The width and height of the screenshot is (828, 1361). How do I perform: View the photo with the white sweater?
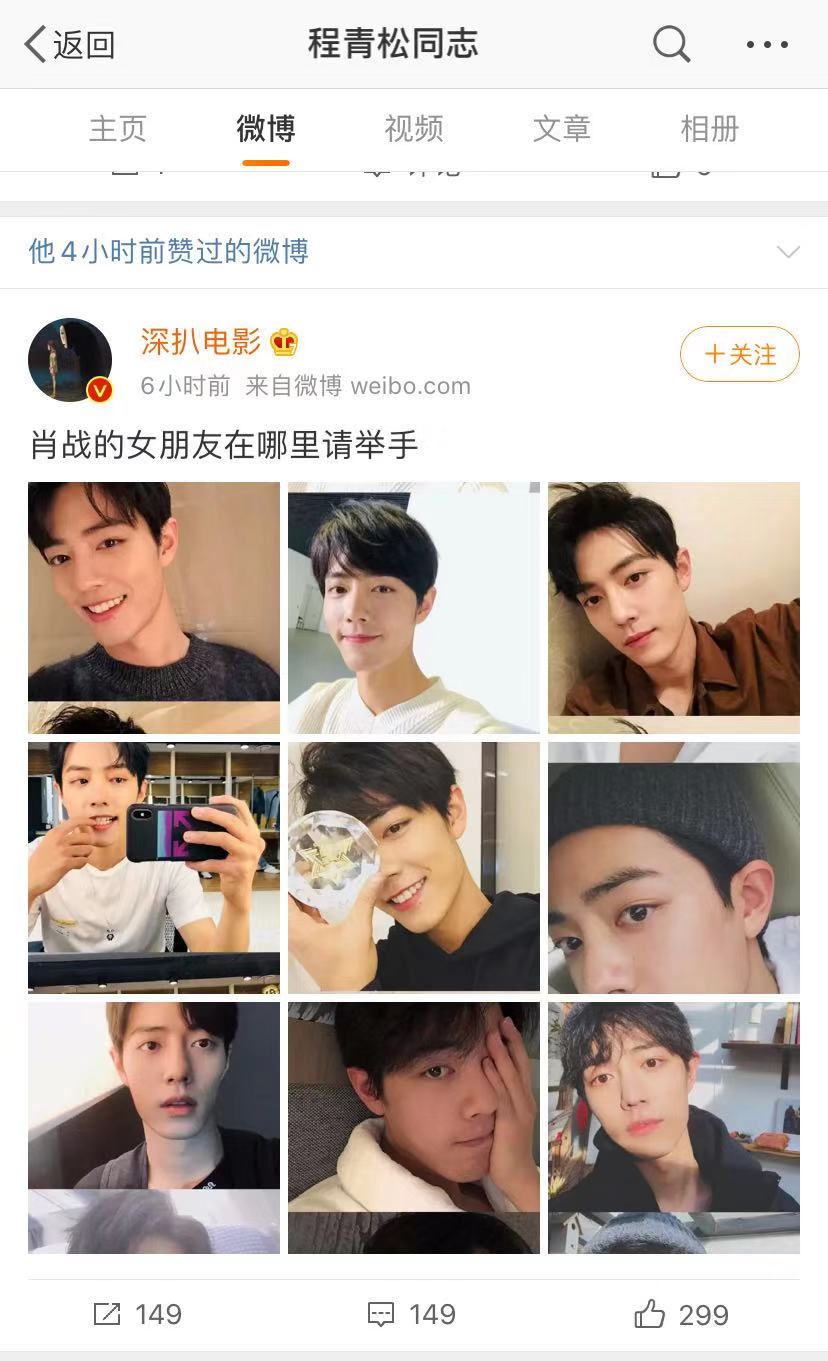[414, 607]
